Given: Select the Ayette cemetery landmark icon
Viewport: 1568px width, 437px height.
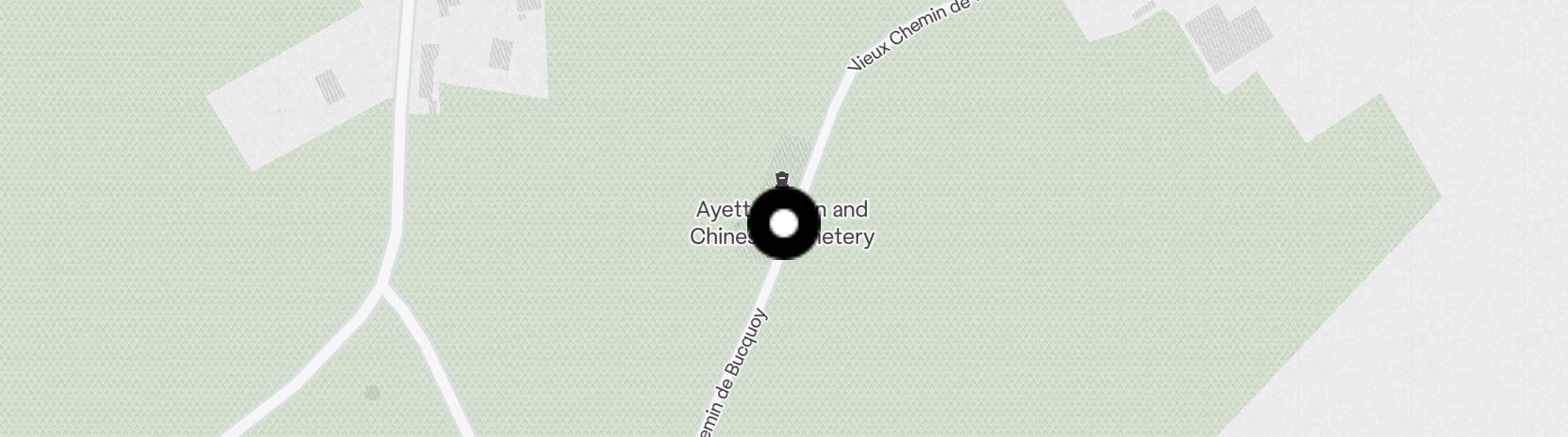Looking at the screenshot, I should (781, 179).
